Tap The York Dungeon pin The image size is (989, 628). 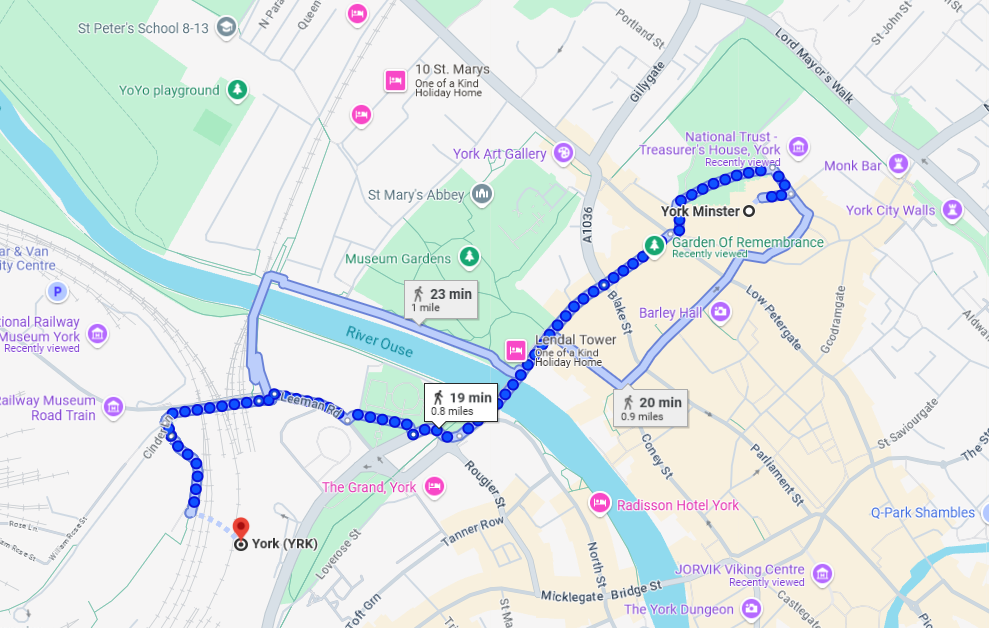tap(751, 608)
